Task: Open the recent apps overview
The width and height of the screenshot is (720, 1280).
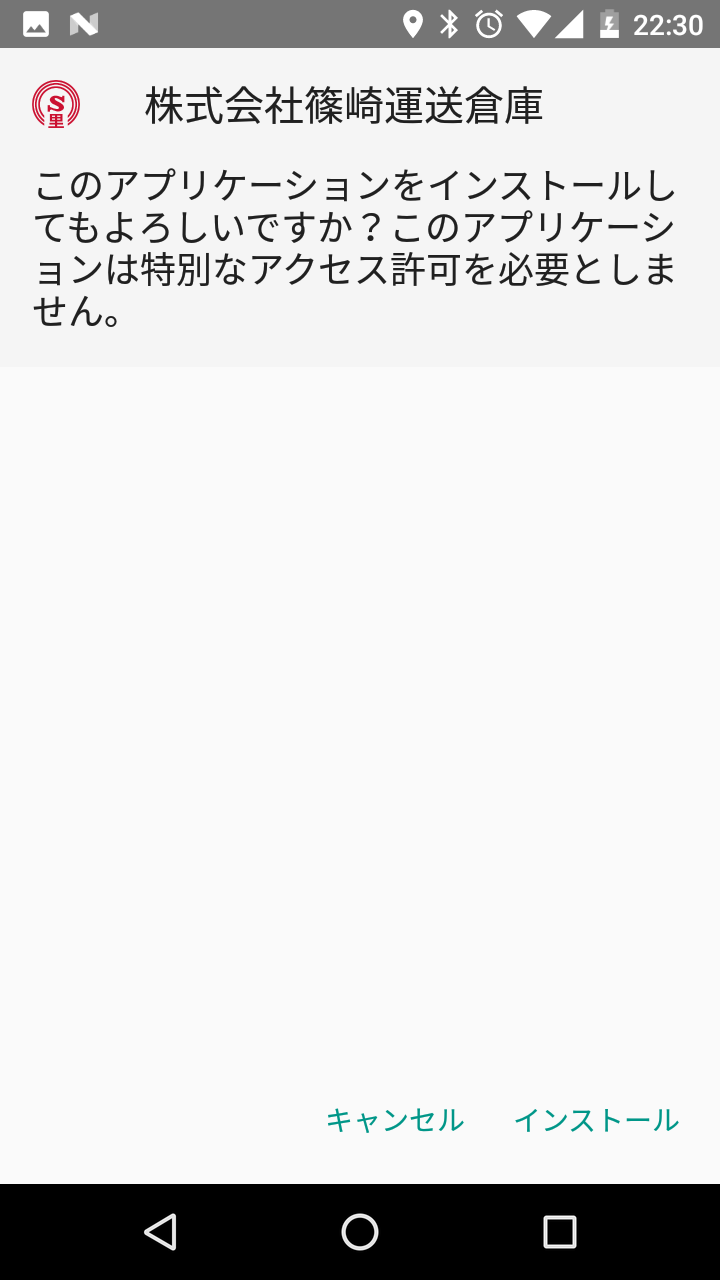Action: [x=560, y=1232]
